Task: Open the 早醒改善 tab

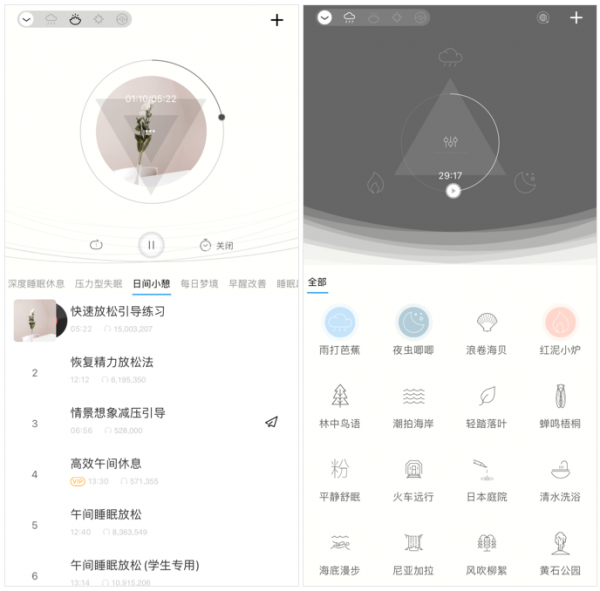Action: pos(247,285)
